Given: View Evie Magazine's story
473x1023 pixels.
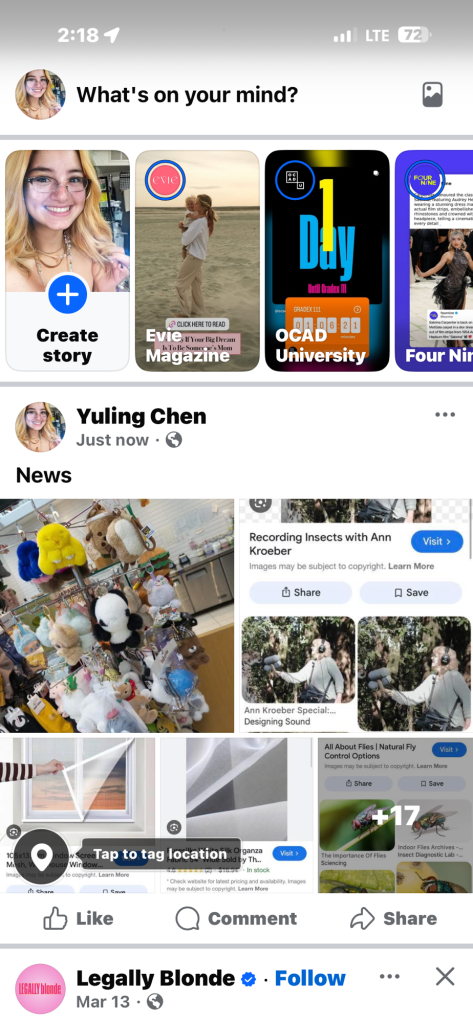Looking at the screenshot, I should (x=197, y=260).
